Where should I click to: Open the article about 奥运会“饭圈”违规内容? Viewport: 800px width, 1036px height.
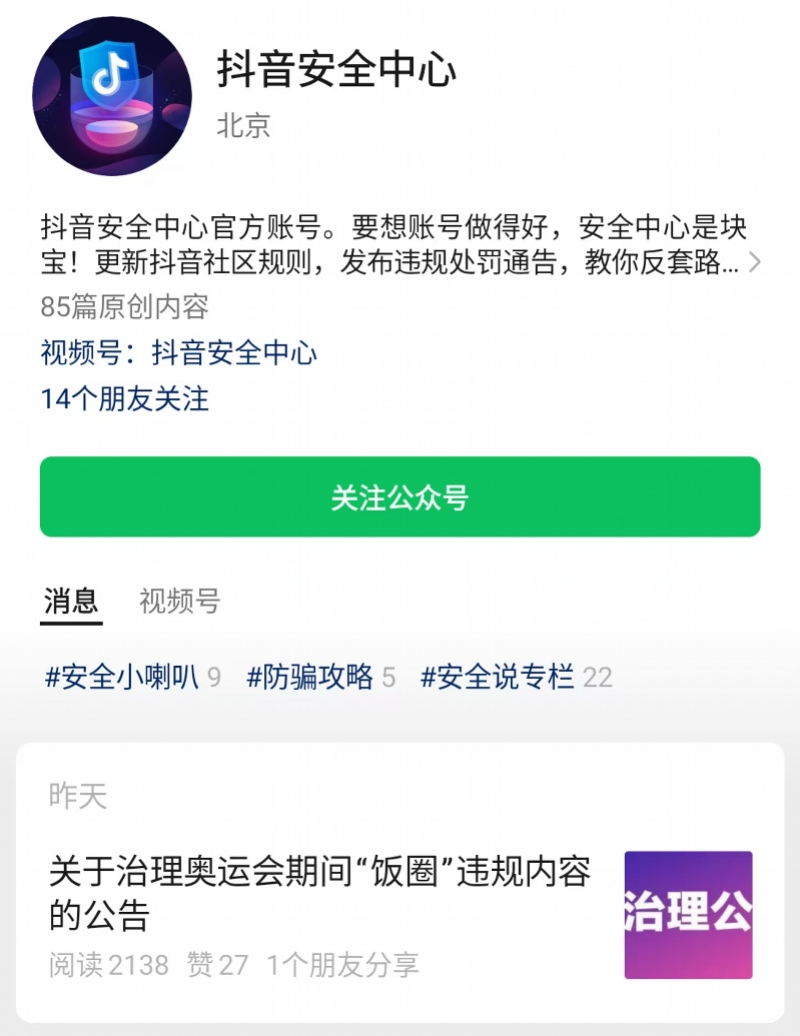320,892
